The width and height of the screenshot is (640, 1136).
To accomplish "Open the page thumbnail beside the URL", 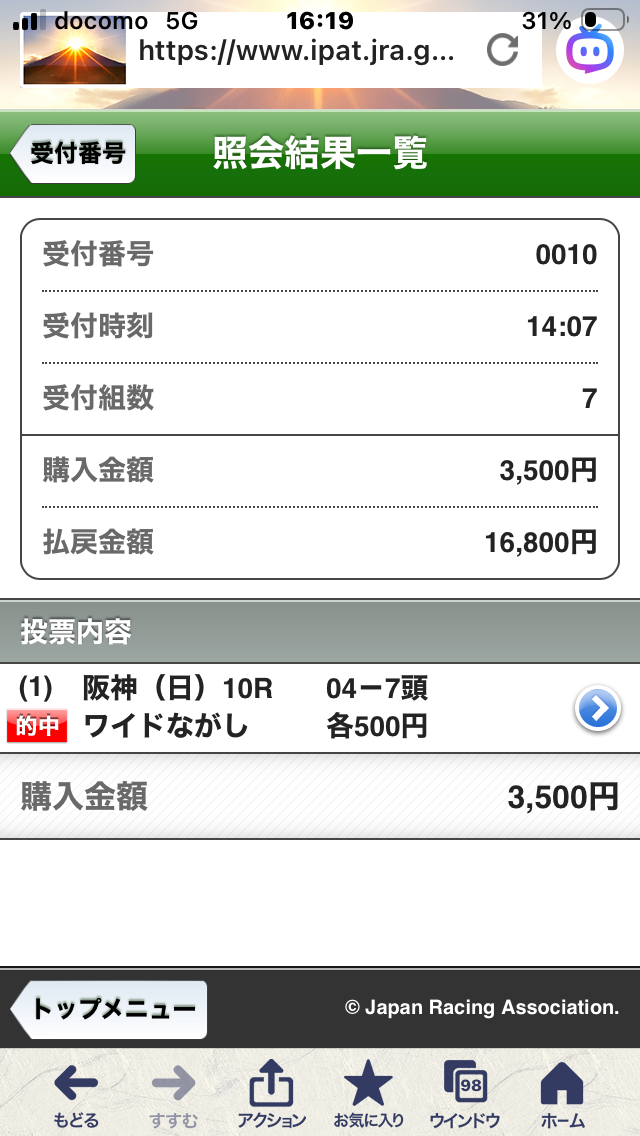I will pyautogui.click(x=74, y=52).
